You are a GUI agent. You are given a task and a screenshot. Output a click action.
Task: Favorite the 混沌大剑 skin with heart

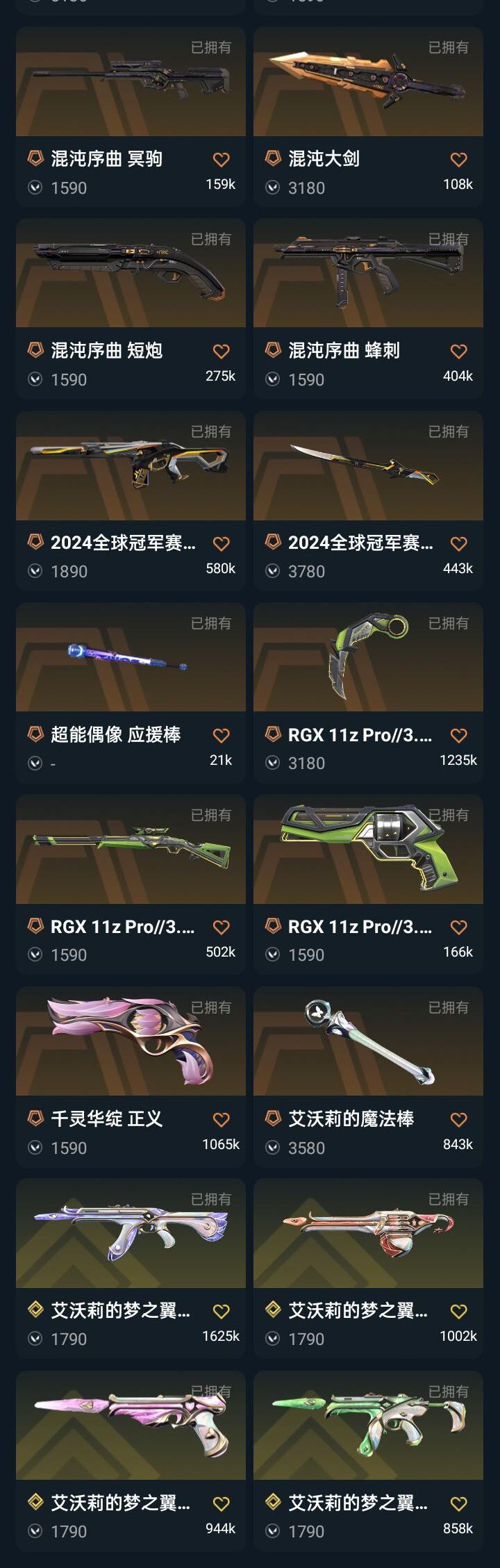click(458, 160)
